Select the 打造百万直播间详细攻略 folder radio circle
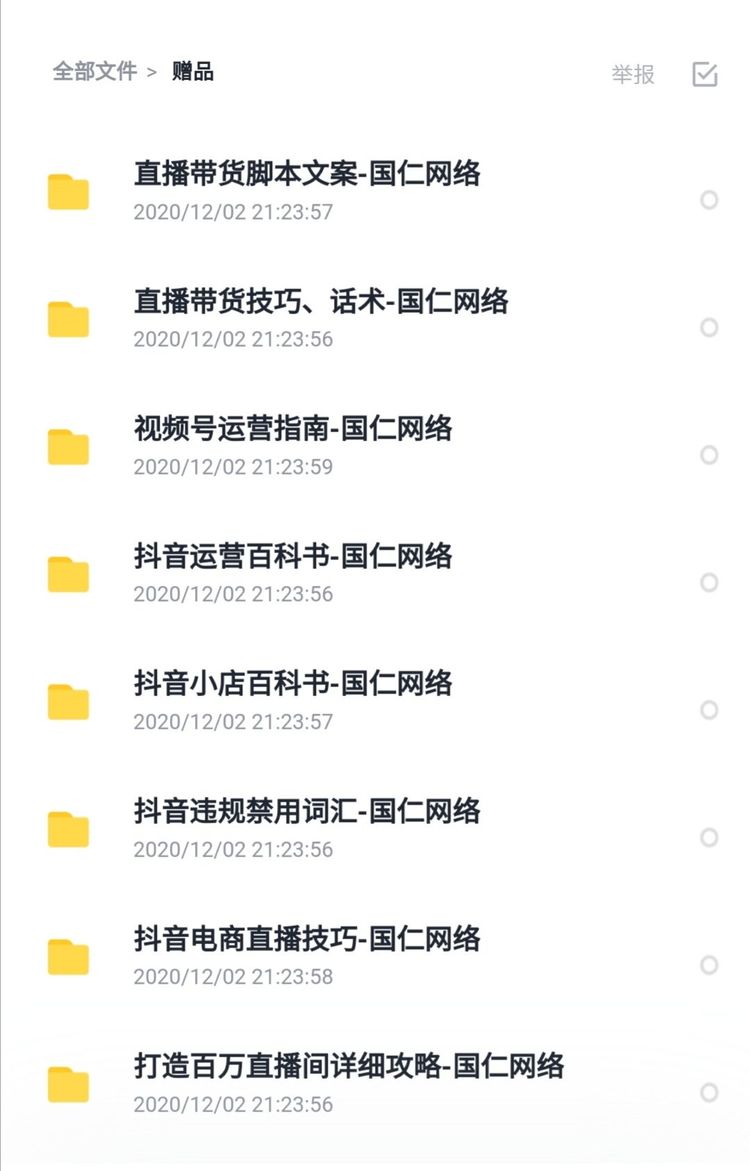Screen dimensions: 750x1171 709,1093
